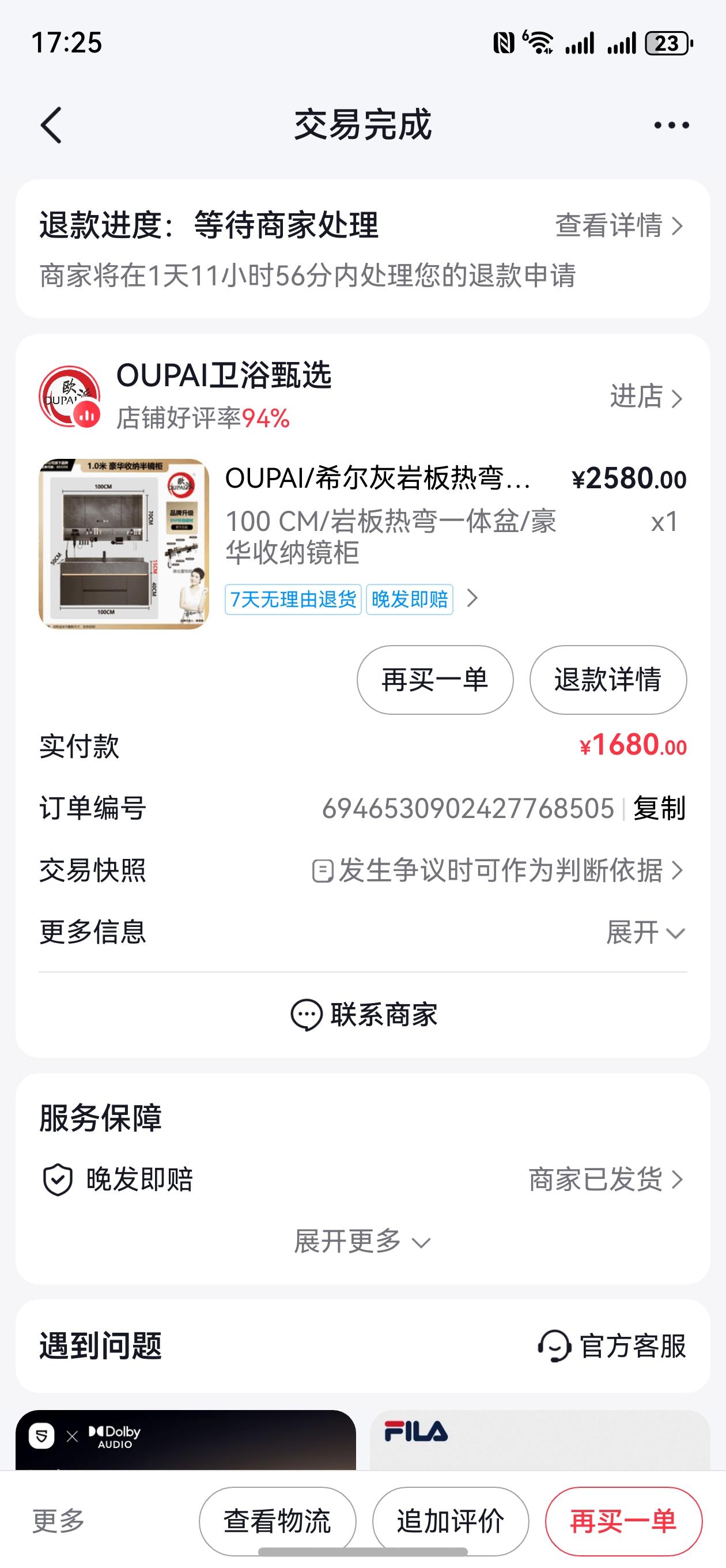The width and height of the screenshot is (726, 1568).
Task: Tap 再买一单 beside the 退款详情 button
Action: [x=434, y=680]
